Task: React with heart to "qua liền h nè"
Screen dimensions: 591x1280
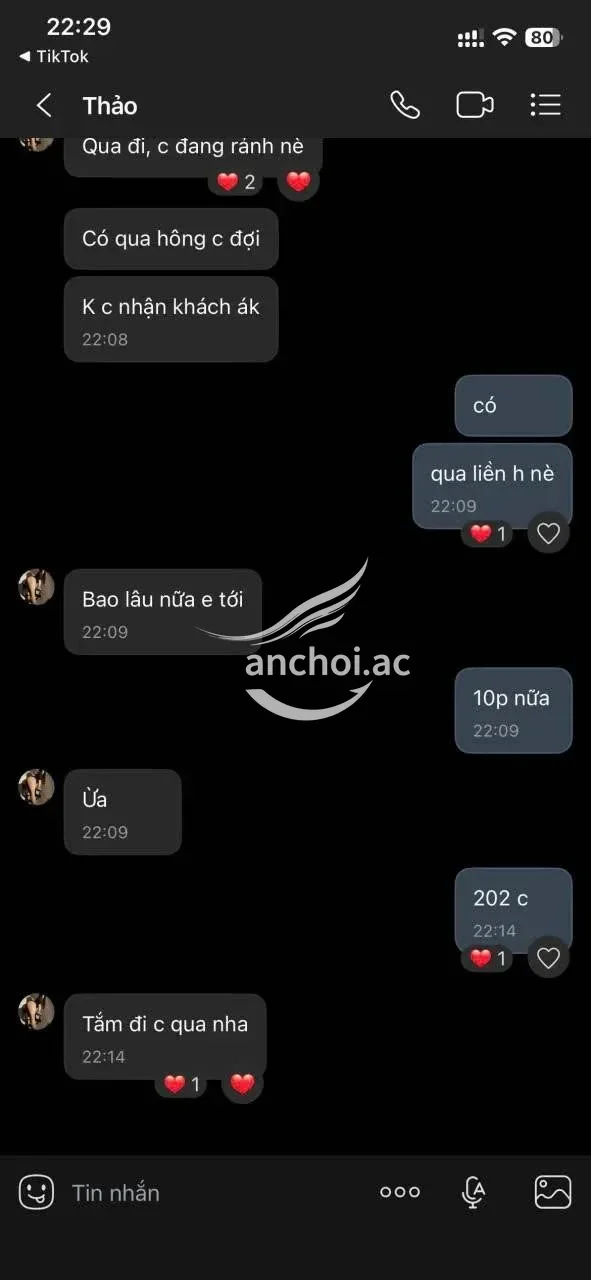Action: 548,534
